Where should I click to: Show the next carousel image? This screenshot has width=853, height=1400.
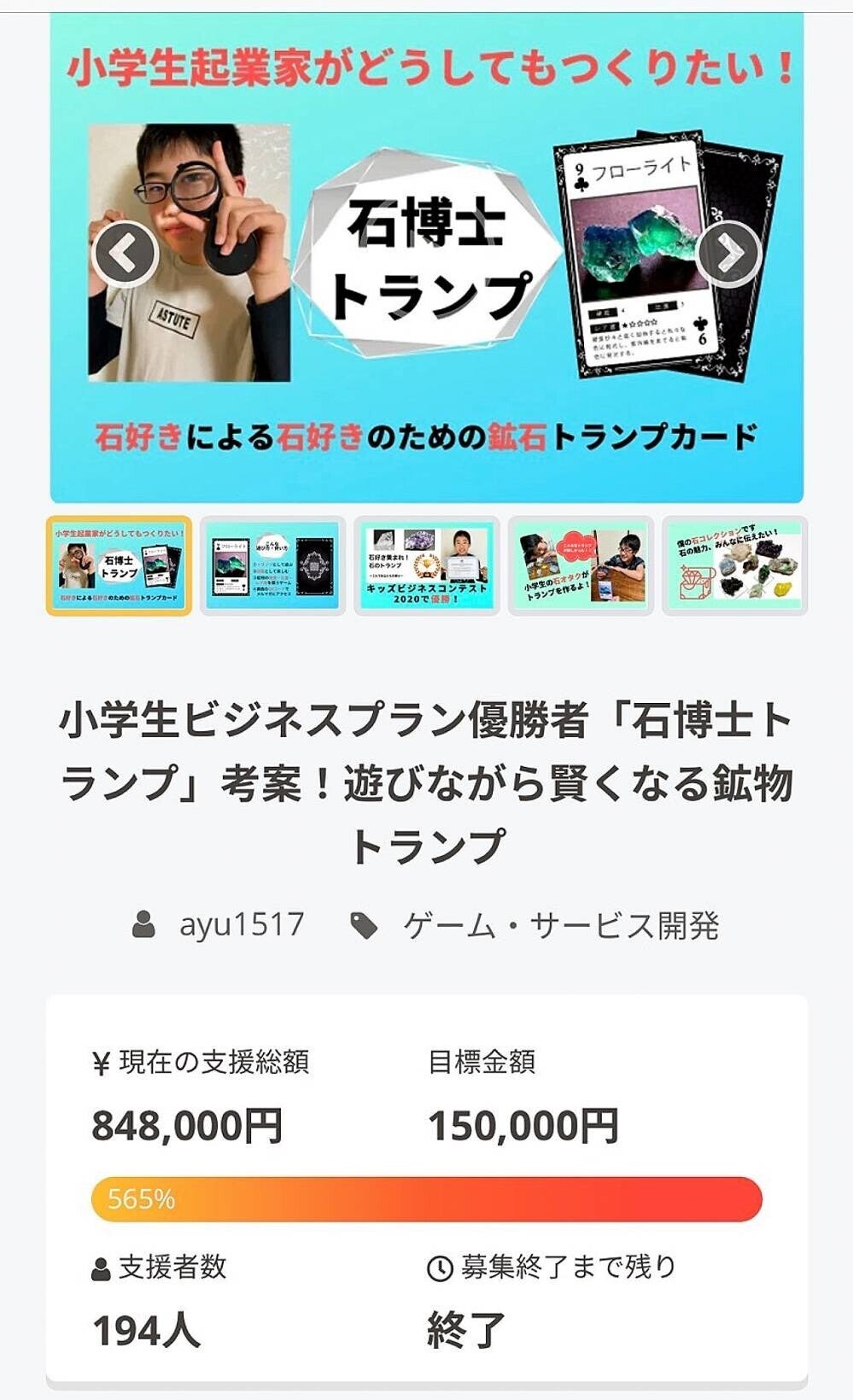727,254
